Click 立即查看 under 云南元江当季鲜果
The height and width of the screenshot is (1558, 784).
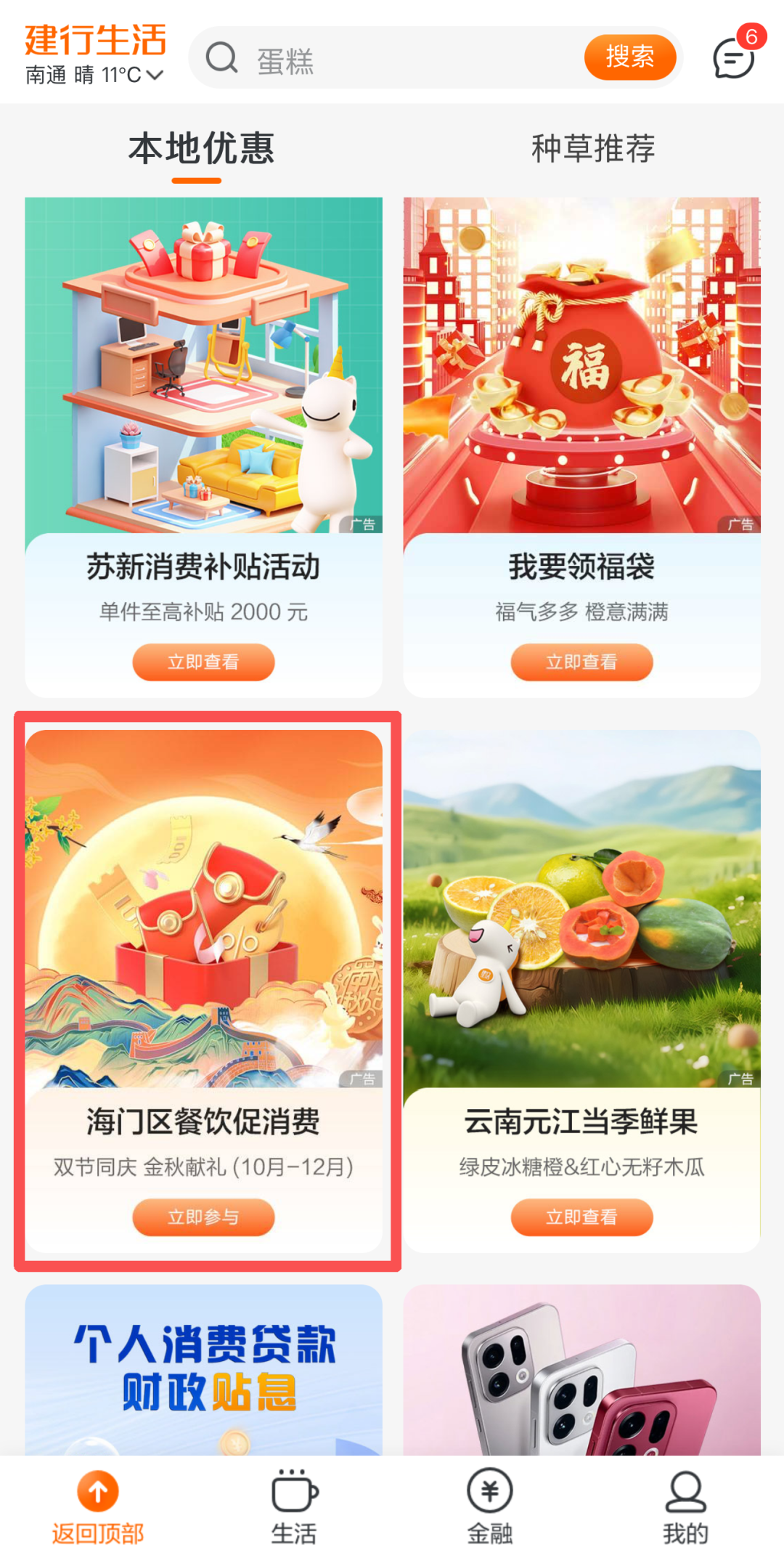[x=581, y=1217]
